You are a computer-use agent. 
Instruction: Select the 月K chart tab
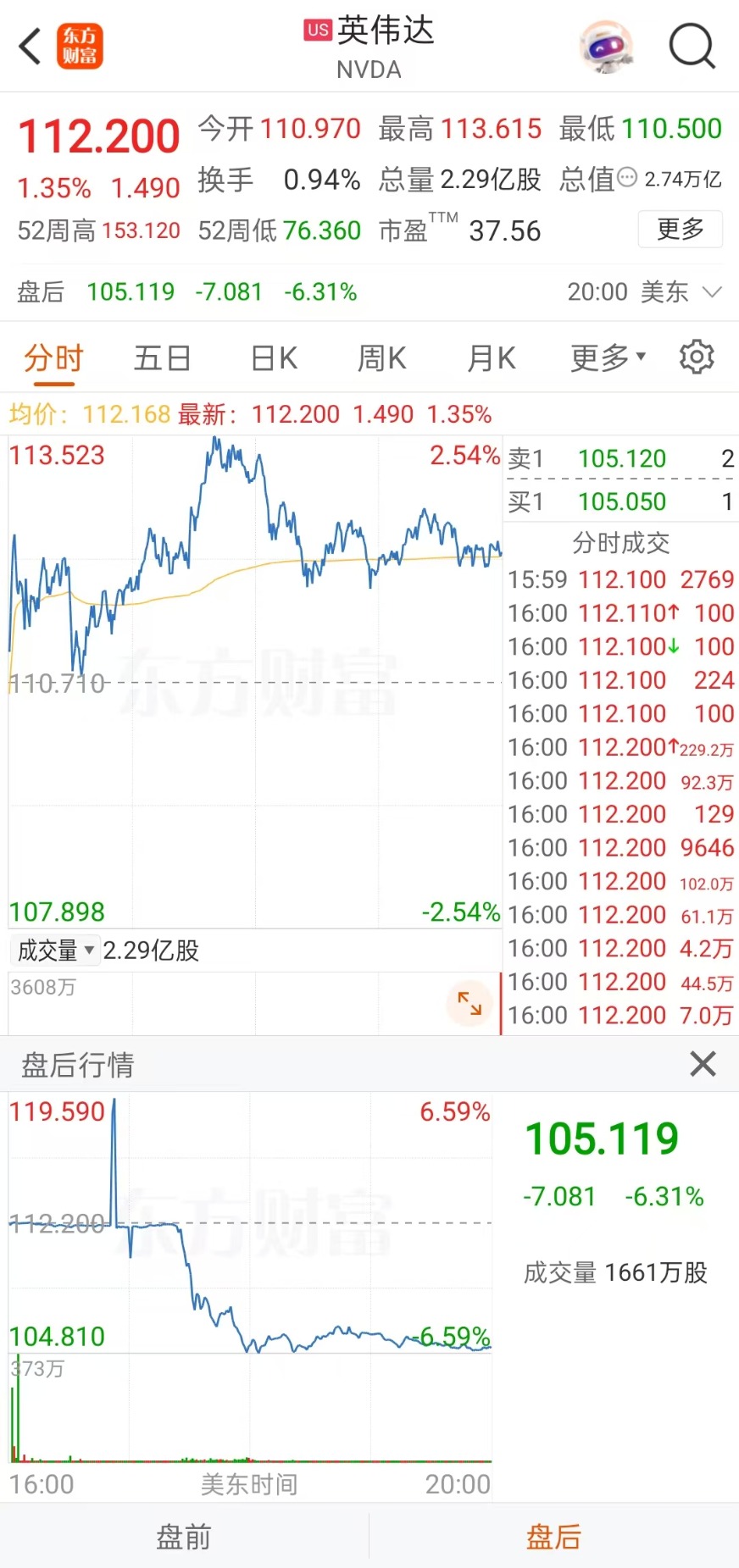point(492,358)
